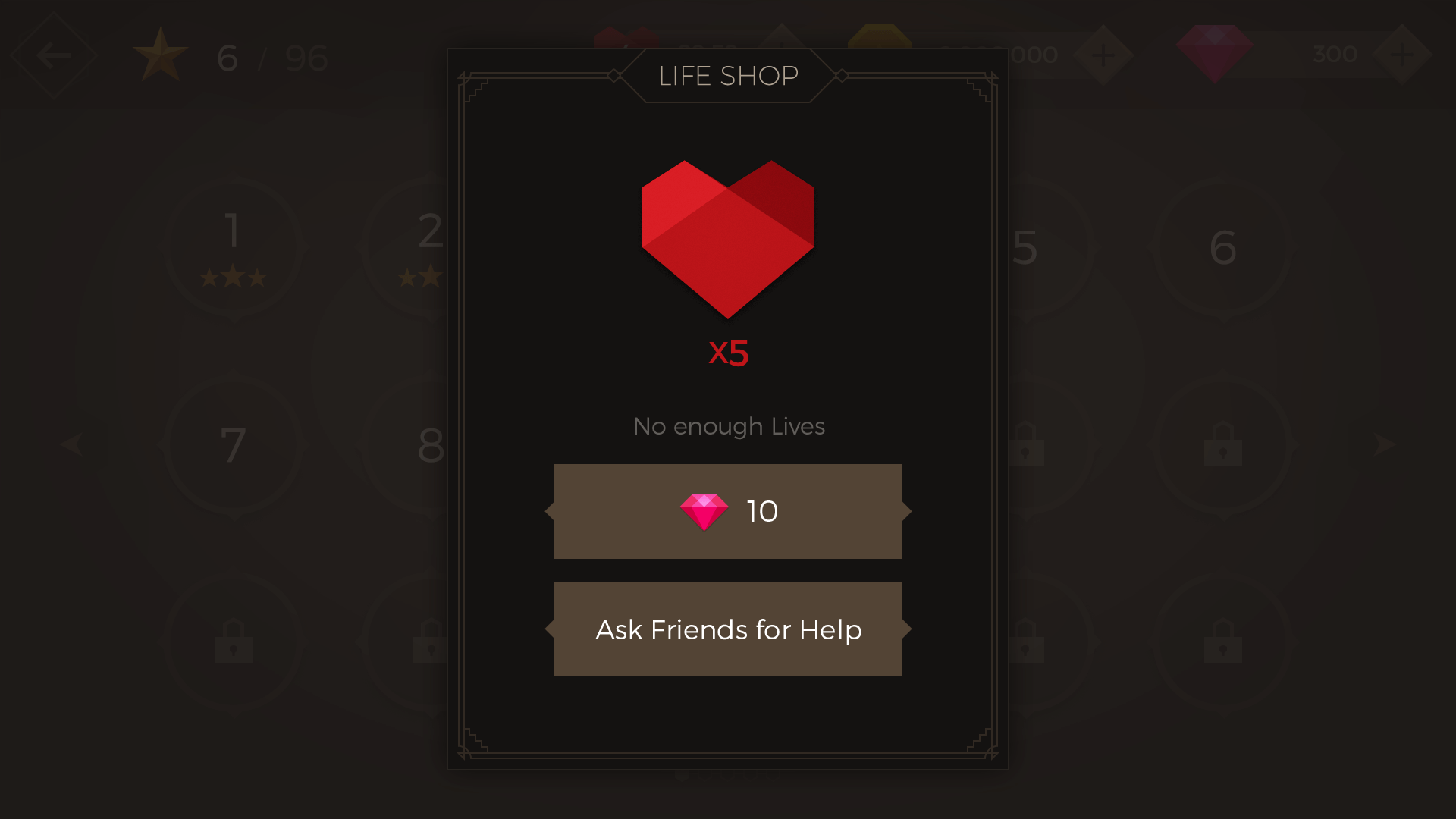Buy 5 lives for 10 gems
This screenshot has height=819, width=1456.
coord(728,511)
